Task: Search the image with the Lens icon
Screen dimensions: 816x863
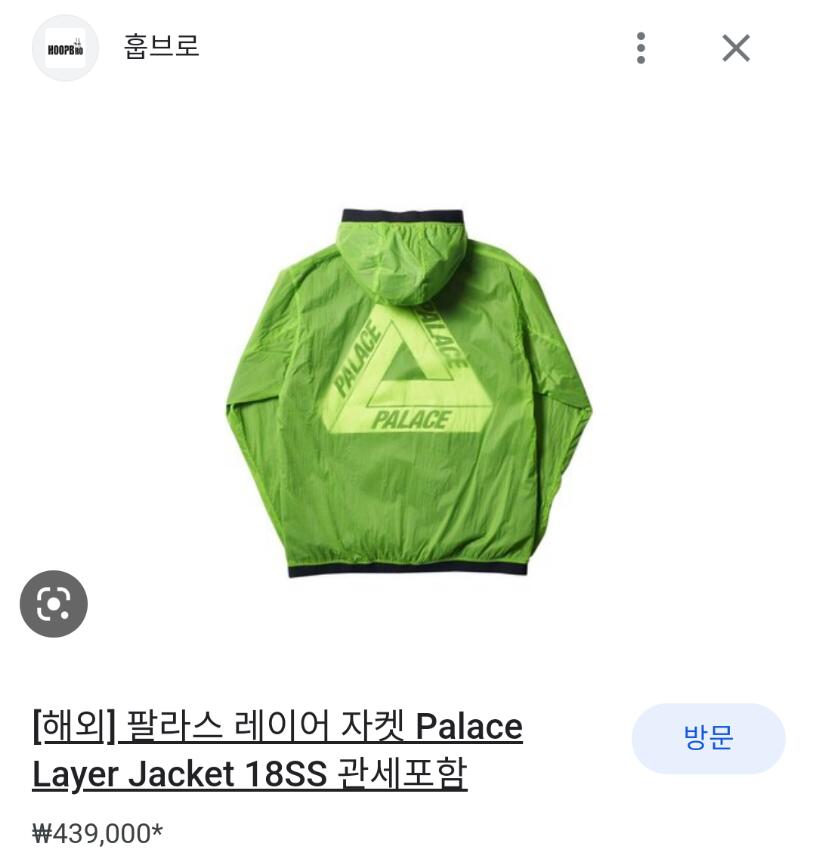Action: click(54, 604)
